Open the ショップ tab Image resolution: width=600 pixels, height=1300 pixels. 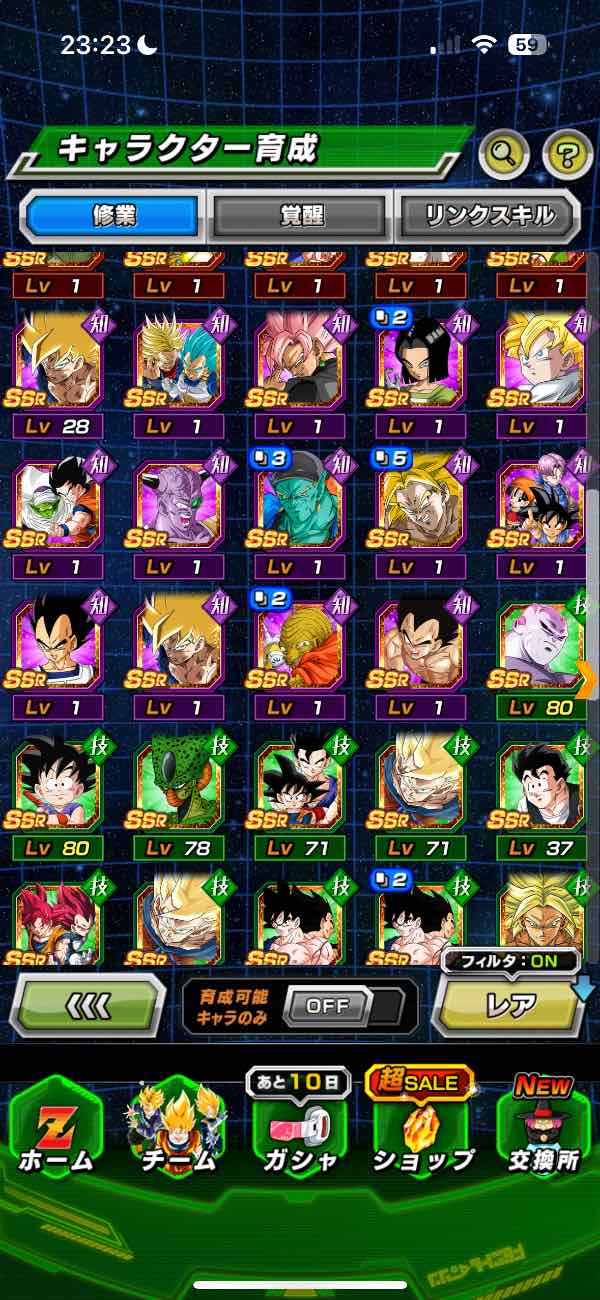pyautogui.click(x=421, y=1128)
